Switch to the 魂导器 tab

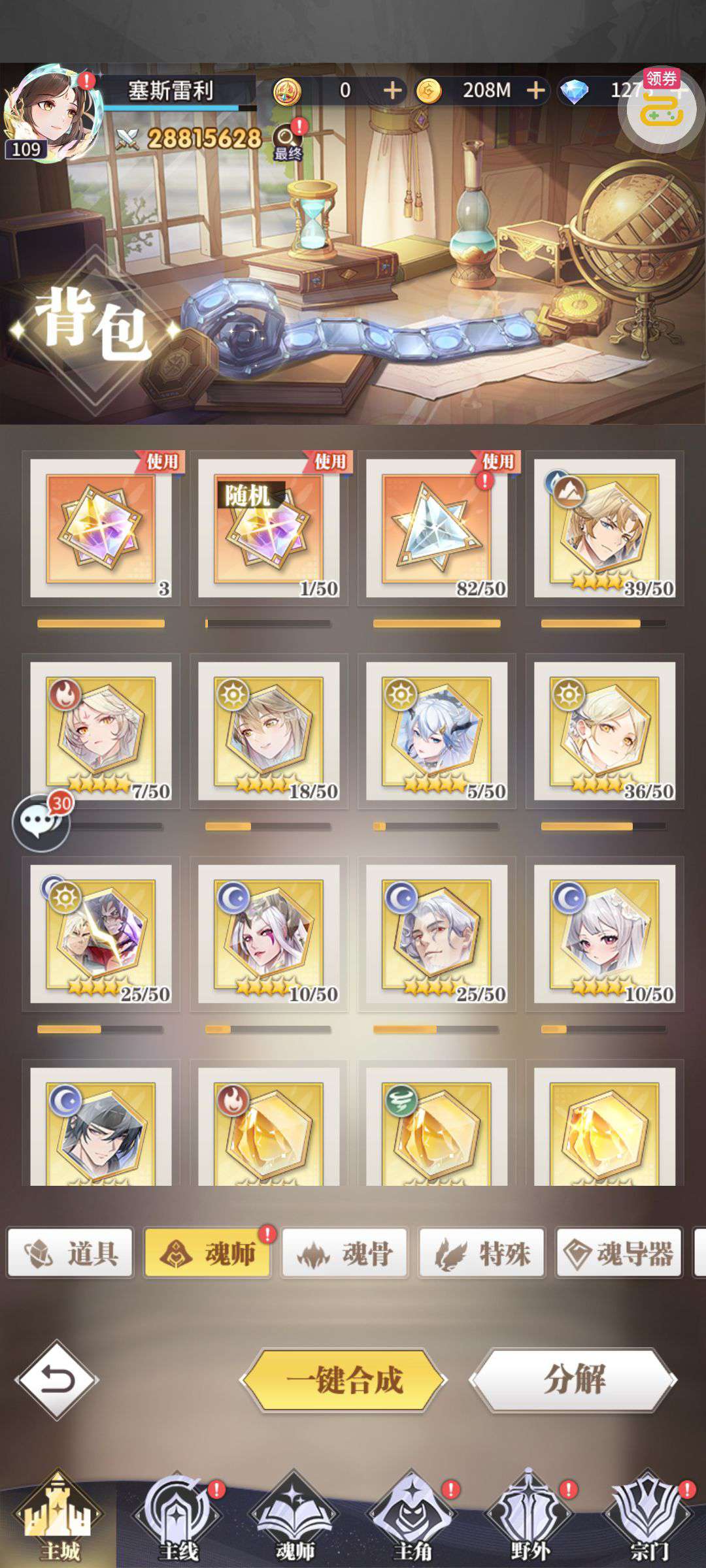coord(618,1253)
